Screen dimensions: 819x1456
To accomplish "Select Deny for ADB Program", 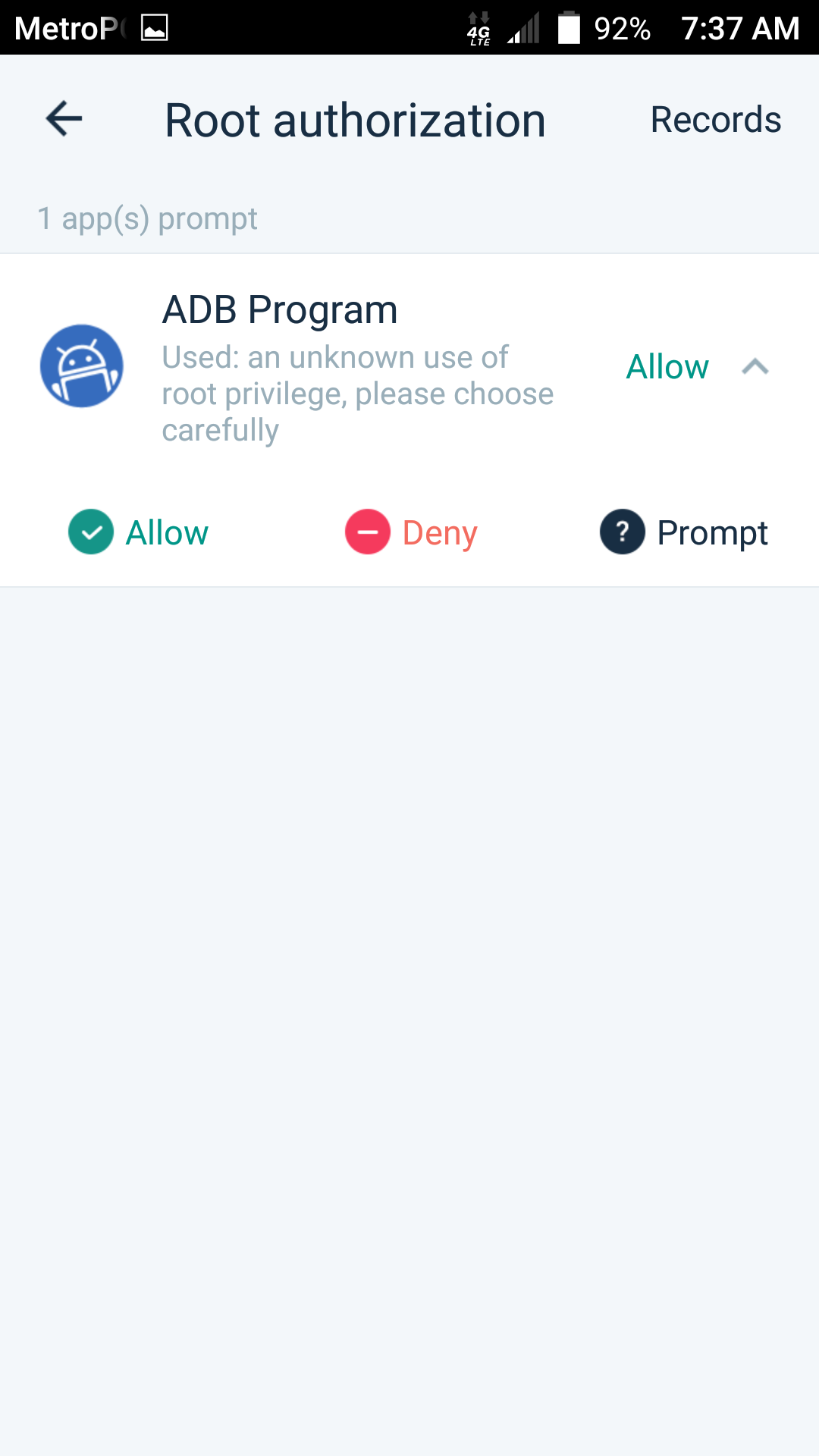I will point(411,532).
